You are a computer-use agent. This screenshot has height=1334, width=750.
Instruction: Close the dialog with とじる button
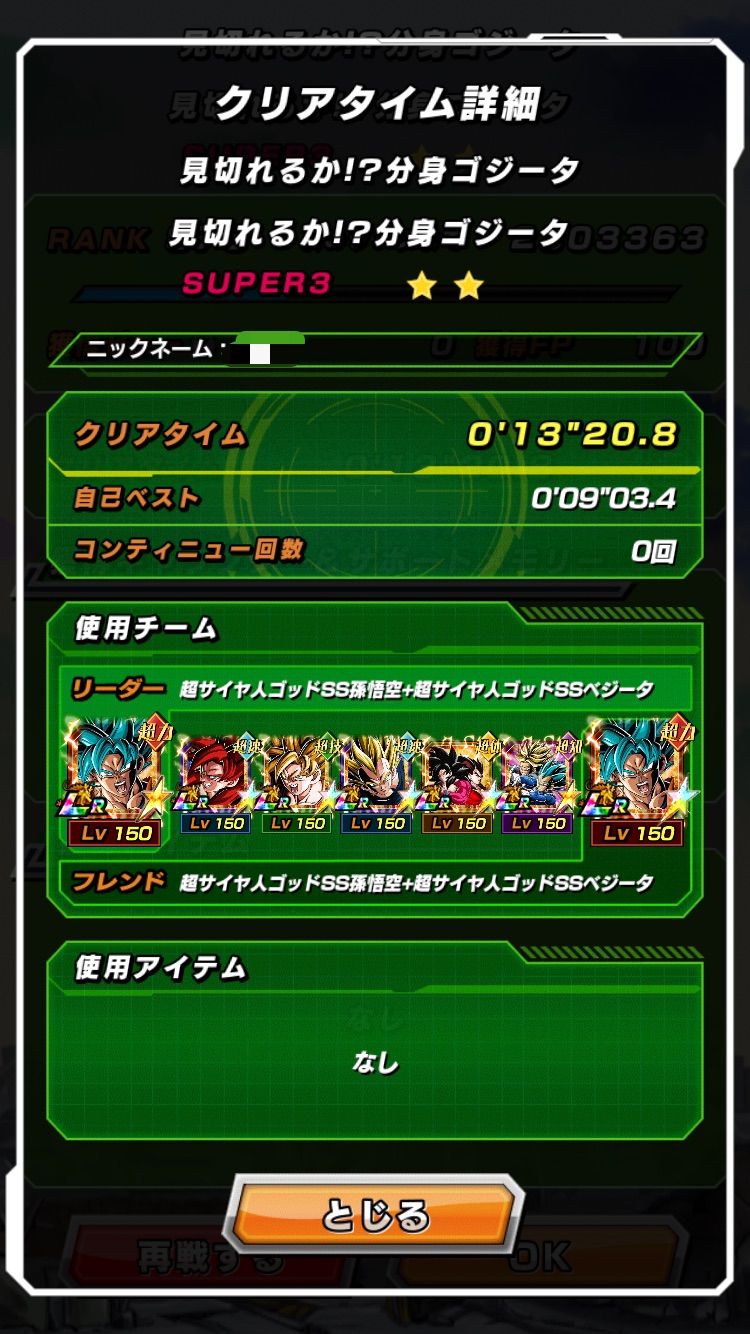pos(375,1216)
